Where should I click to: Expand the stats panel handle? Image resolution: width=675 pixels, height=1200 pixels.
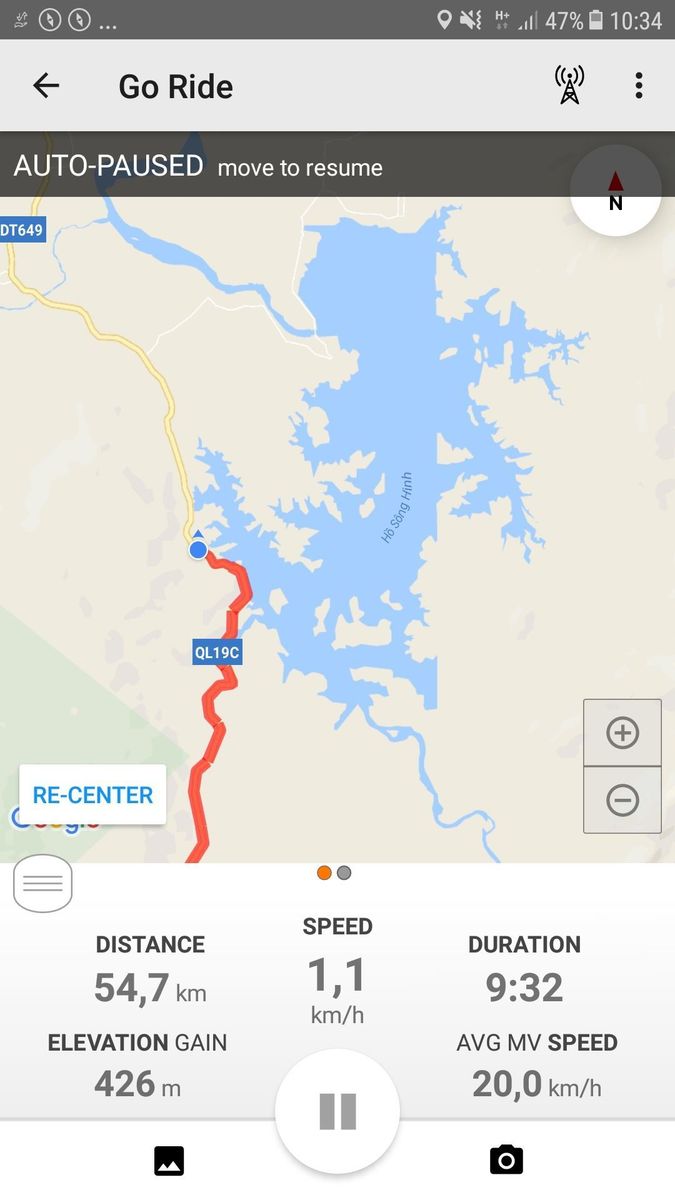tap(42, 884)
